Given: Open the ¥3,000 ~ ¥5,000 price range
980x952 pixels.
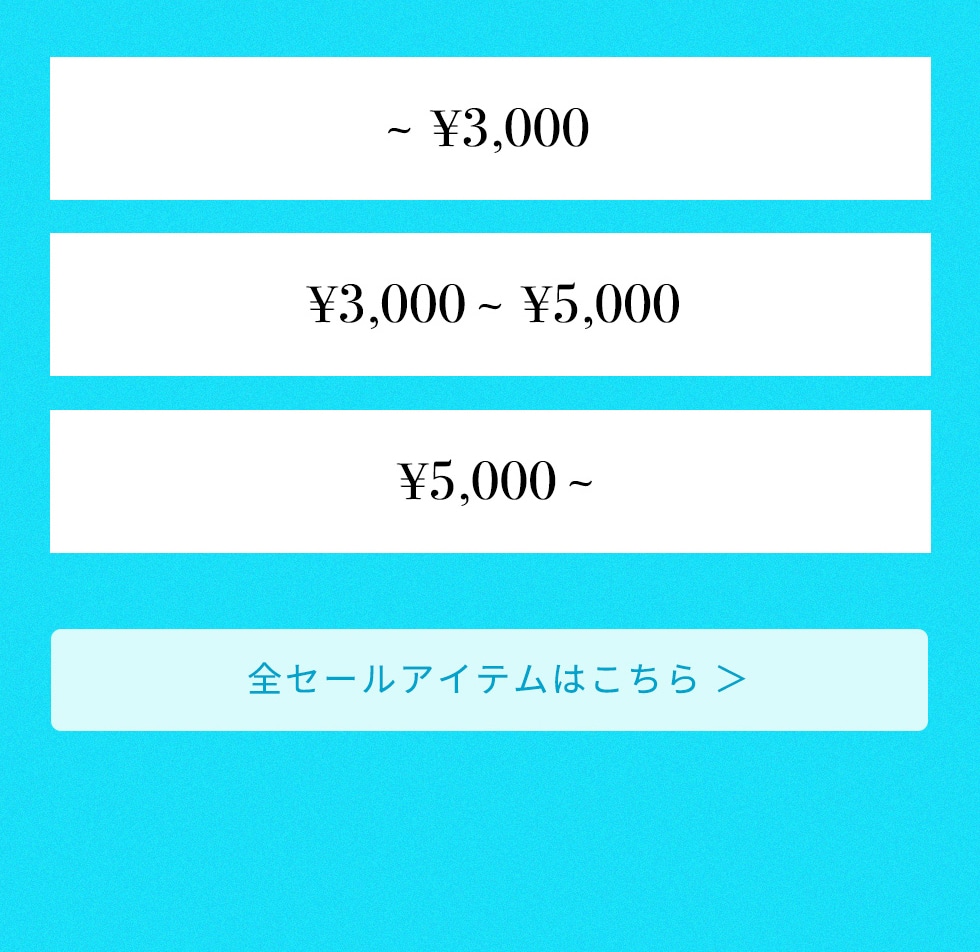Looking at the screenshot, I should (490, 305).
